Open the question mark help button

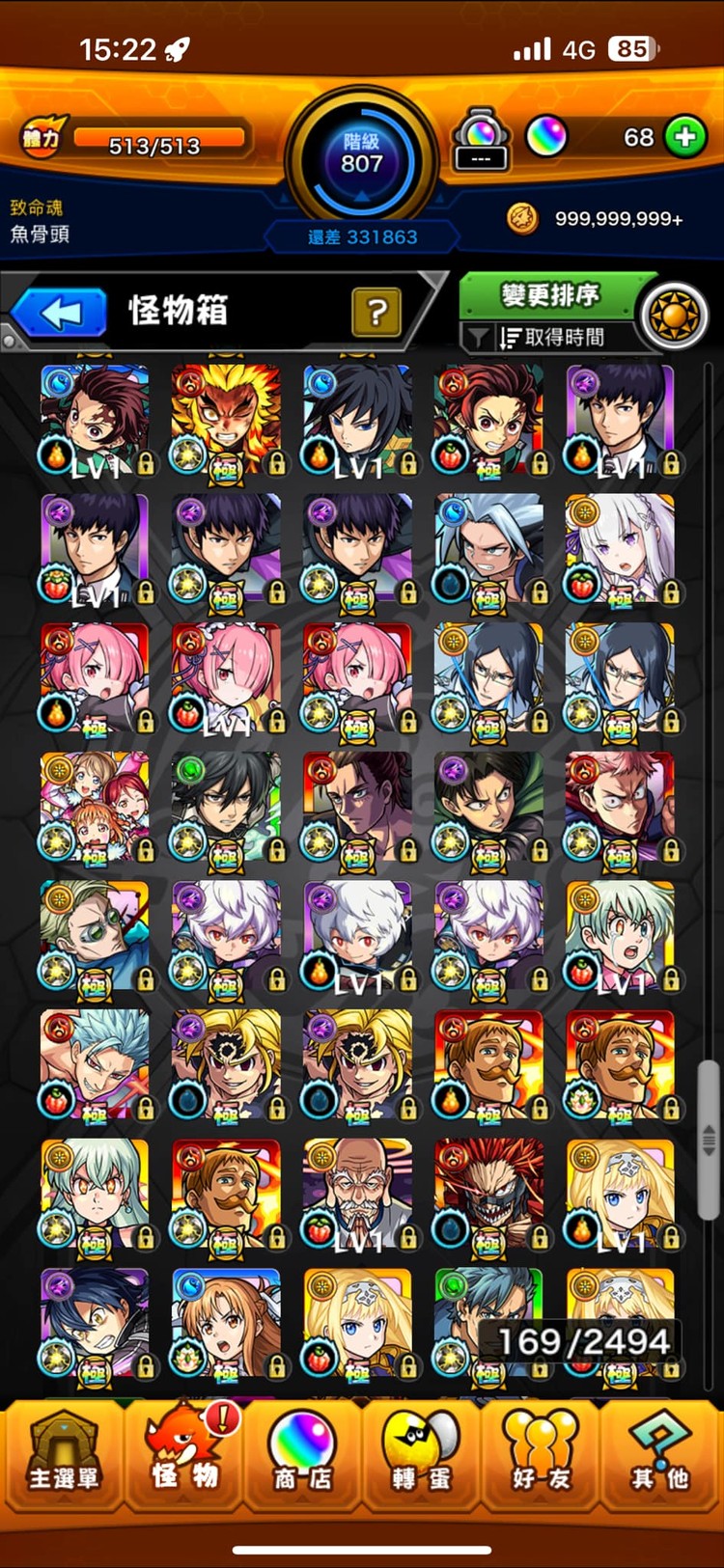tap(376, 312)
